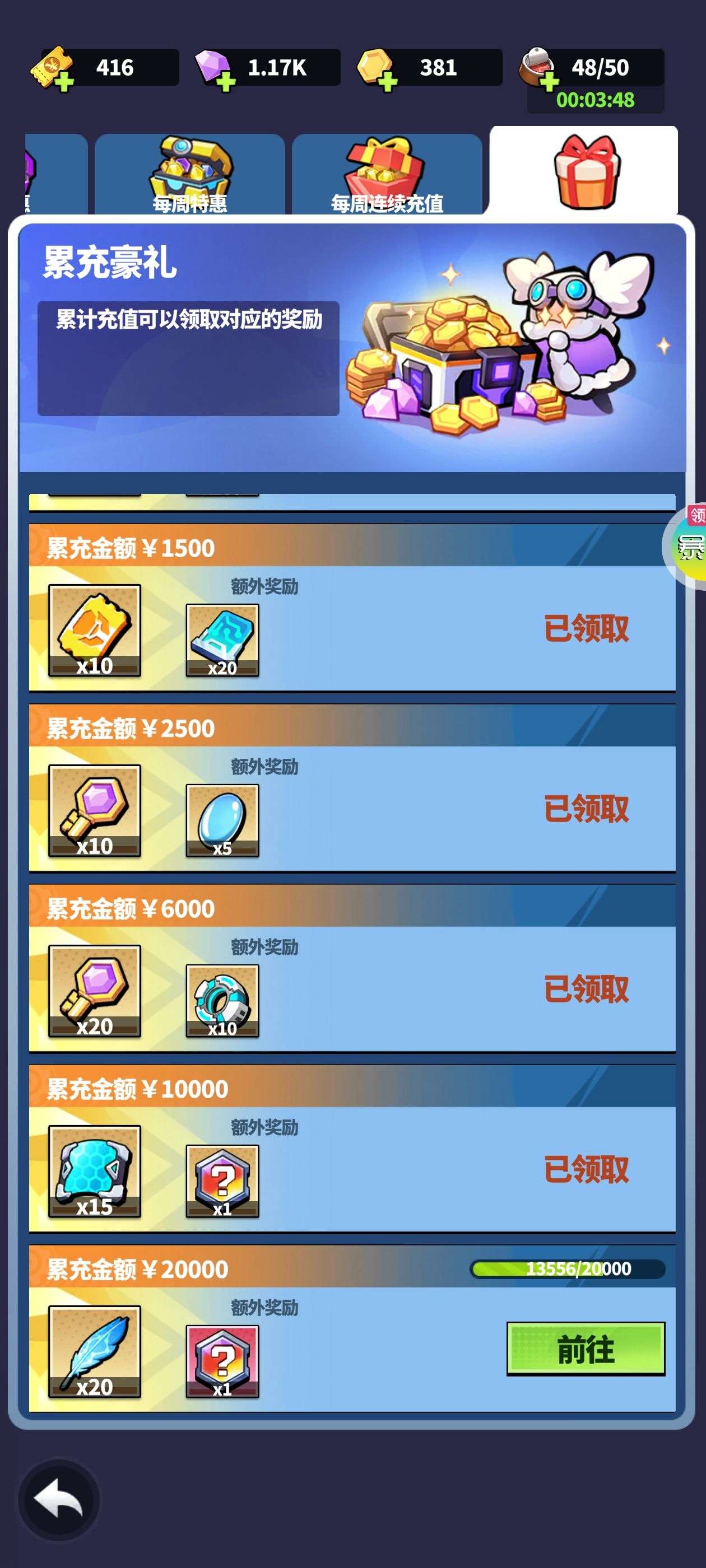The width and height of the screenshot is (706, 1568).
Task: Switch to the 每周特惠 tab
Action: (x=189, y=174)
